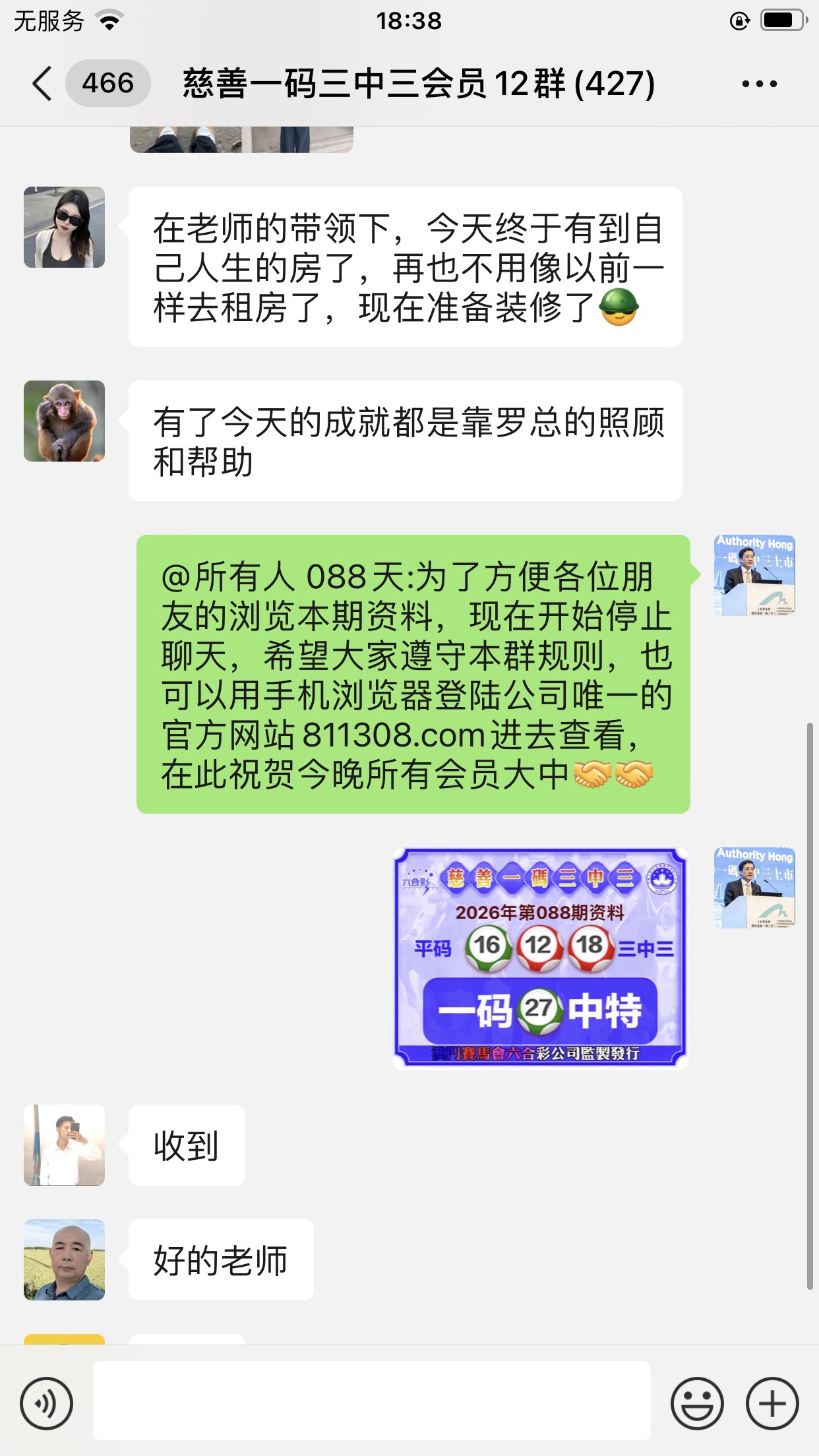Open the plus attachments menu
The image size is (819, 1456).
pos(772,1403)
